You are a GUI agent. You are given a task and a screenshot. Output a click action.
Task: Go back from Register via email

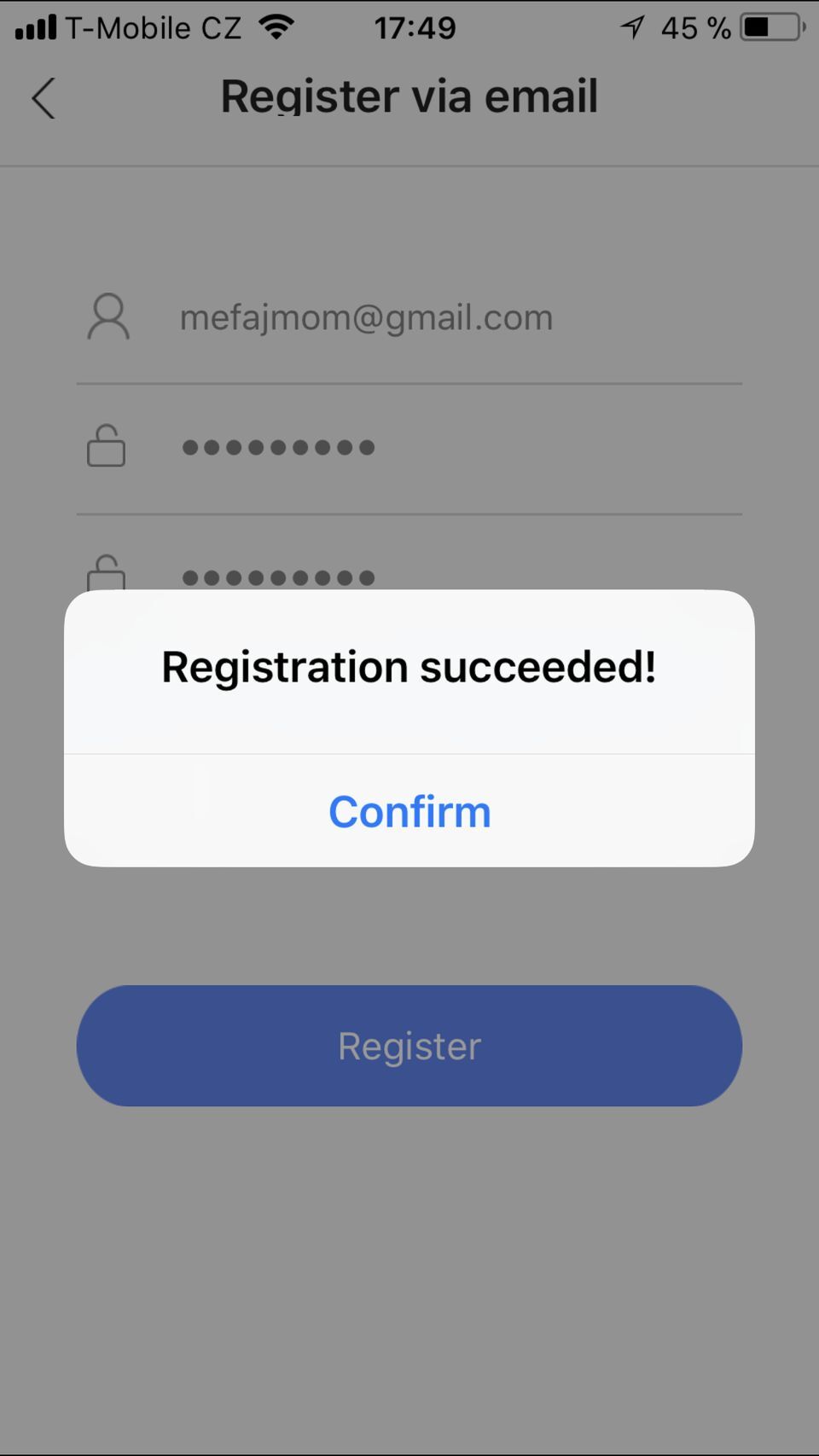[x=44, y=98]
